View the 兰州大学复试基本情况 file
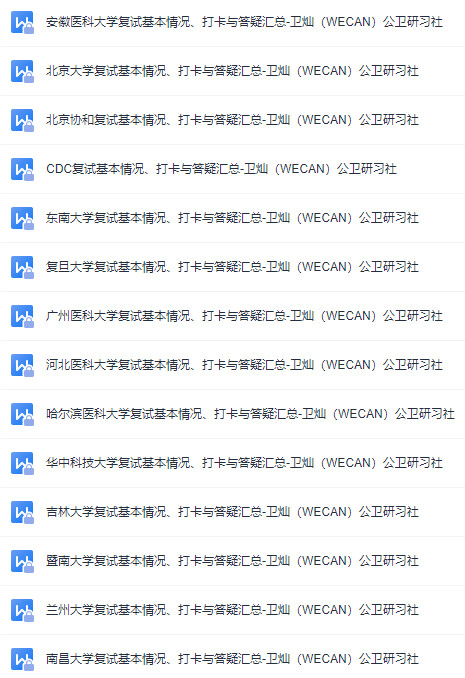The width and height of the screenshot is (465, 678). 232,610
